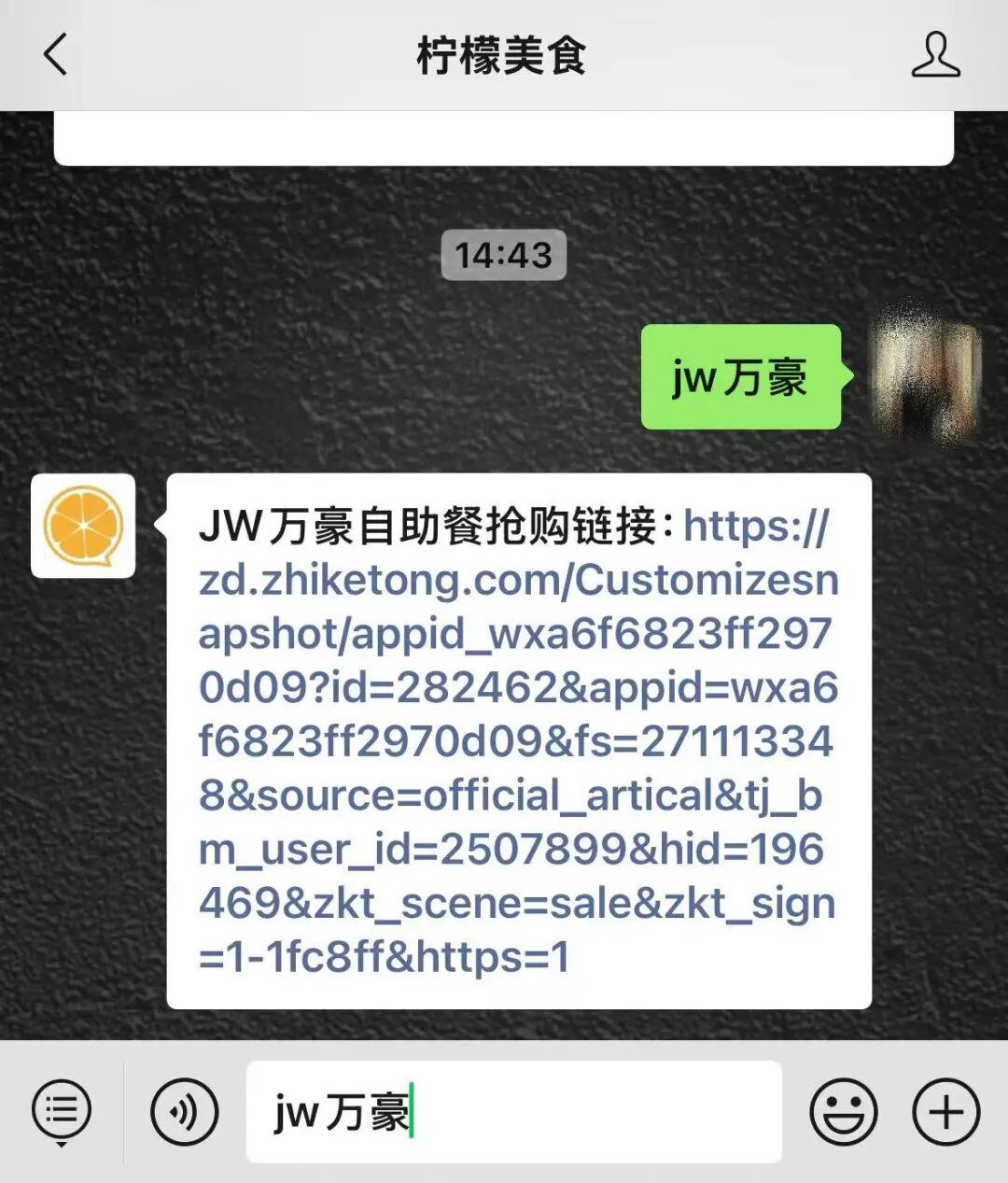Open the plus attachments panel
This screenshot has width=1008, height=1183.
(945, 1111)
